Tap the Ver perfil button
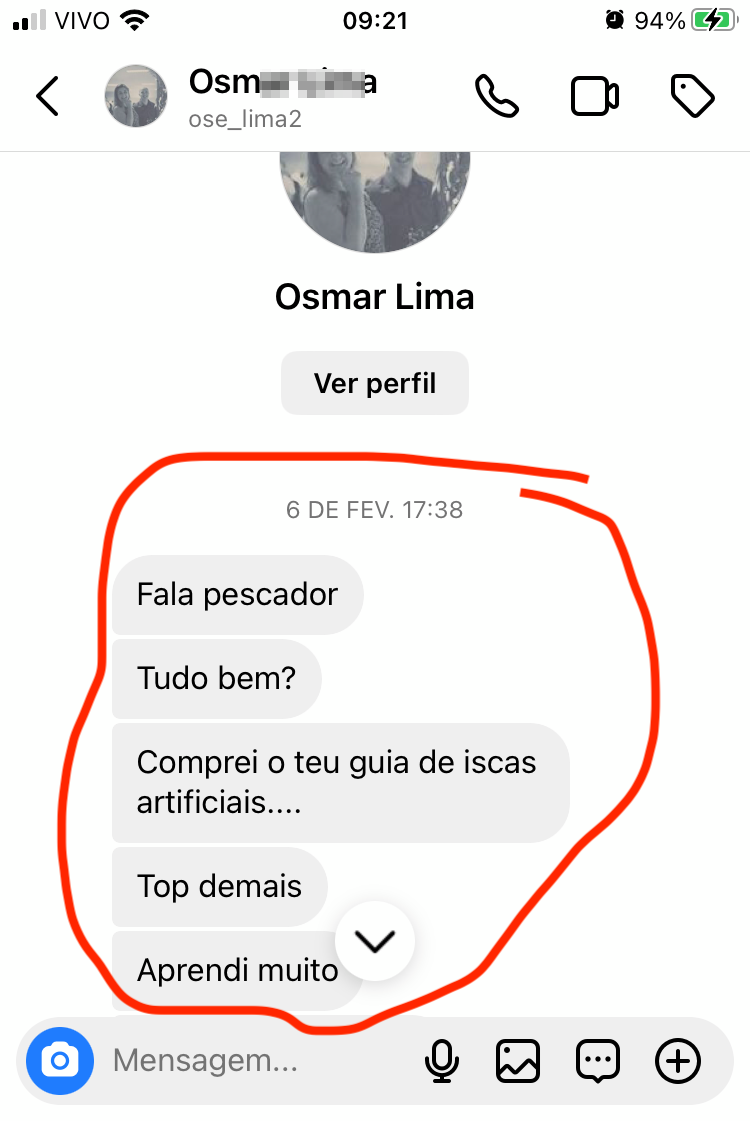This screenshot has width=750, height=1121. [x=374, y=383]
